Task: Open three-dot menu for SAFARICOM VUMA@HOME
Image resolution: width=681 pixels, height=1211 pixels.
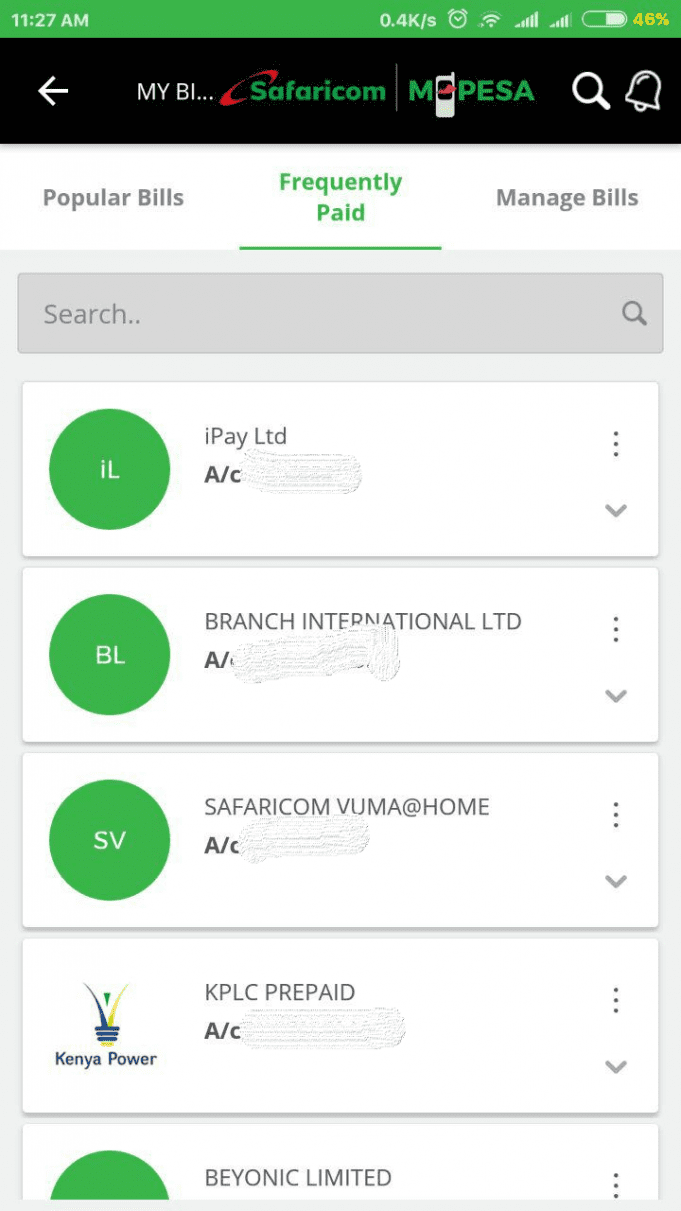Action: point(616,814)
